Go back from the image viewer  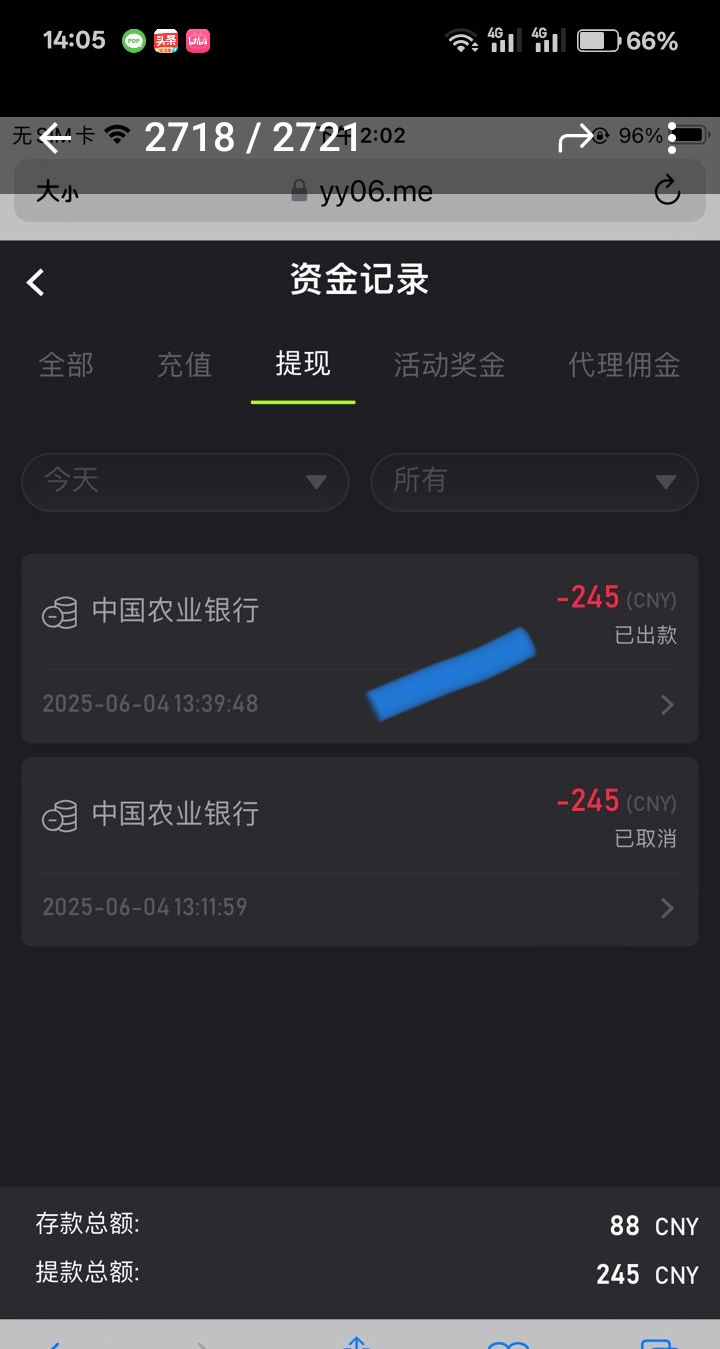pos(54,138)
